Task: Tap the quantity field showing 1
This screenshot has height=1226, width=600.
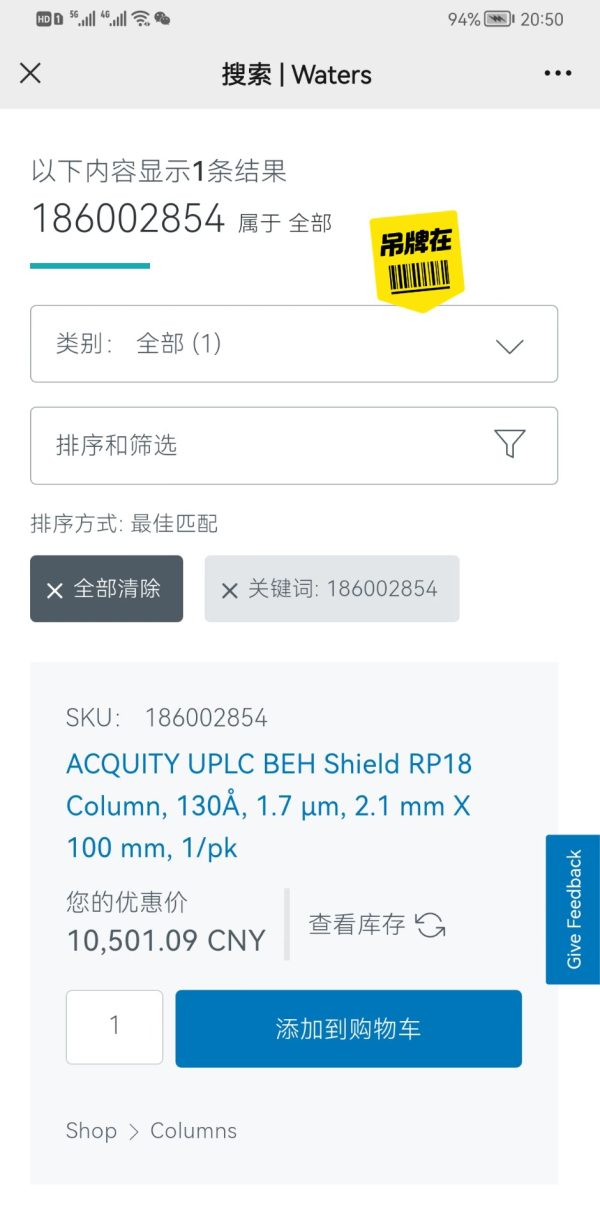Action: pyautogui.click(x=114, y=1027)
